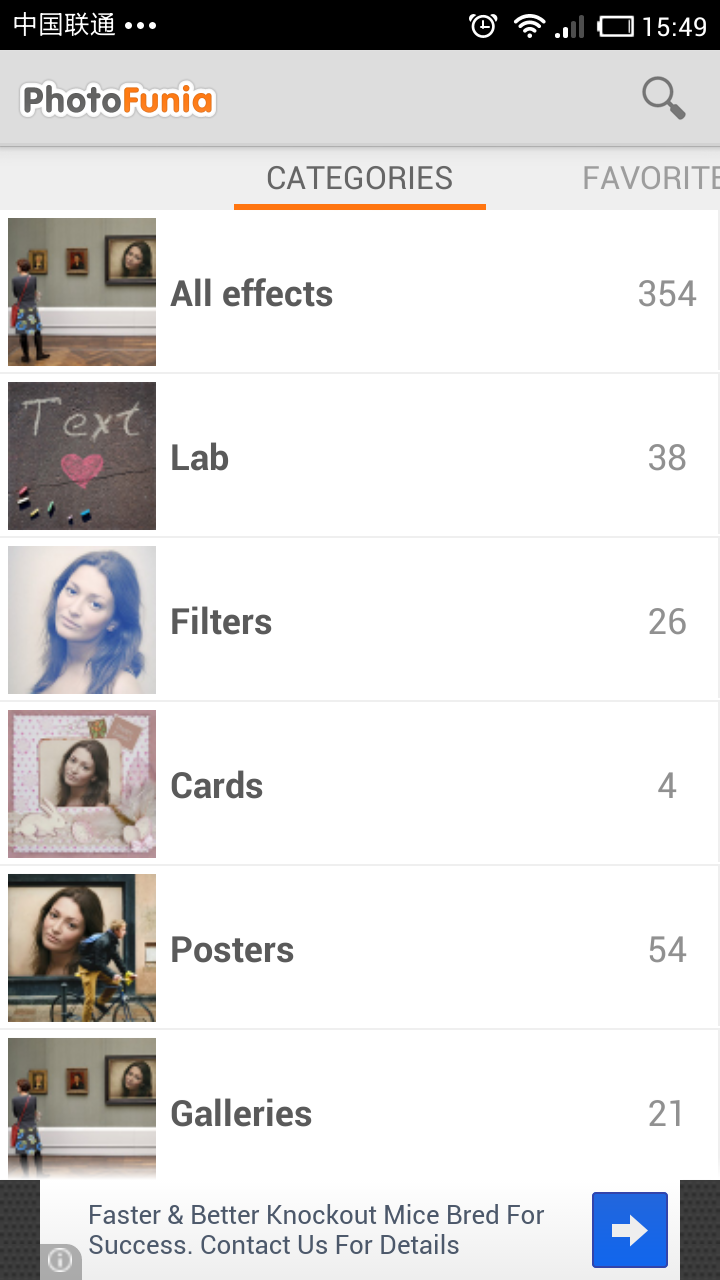Image resolution: width=720 pixels, height=1280 pixels.
Task: Open the All effects category
Action: click(360, 293)
